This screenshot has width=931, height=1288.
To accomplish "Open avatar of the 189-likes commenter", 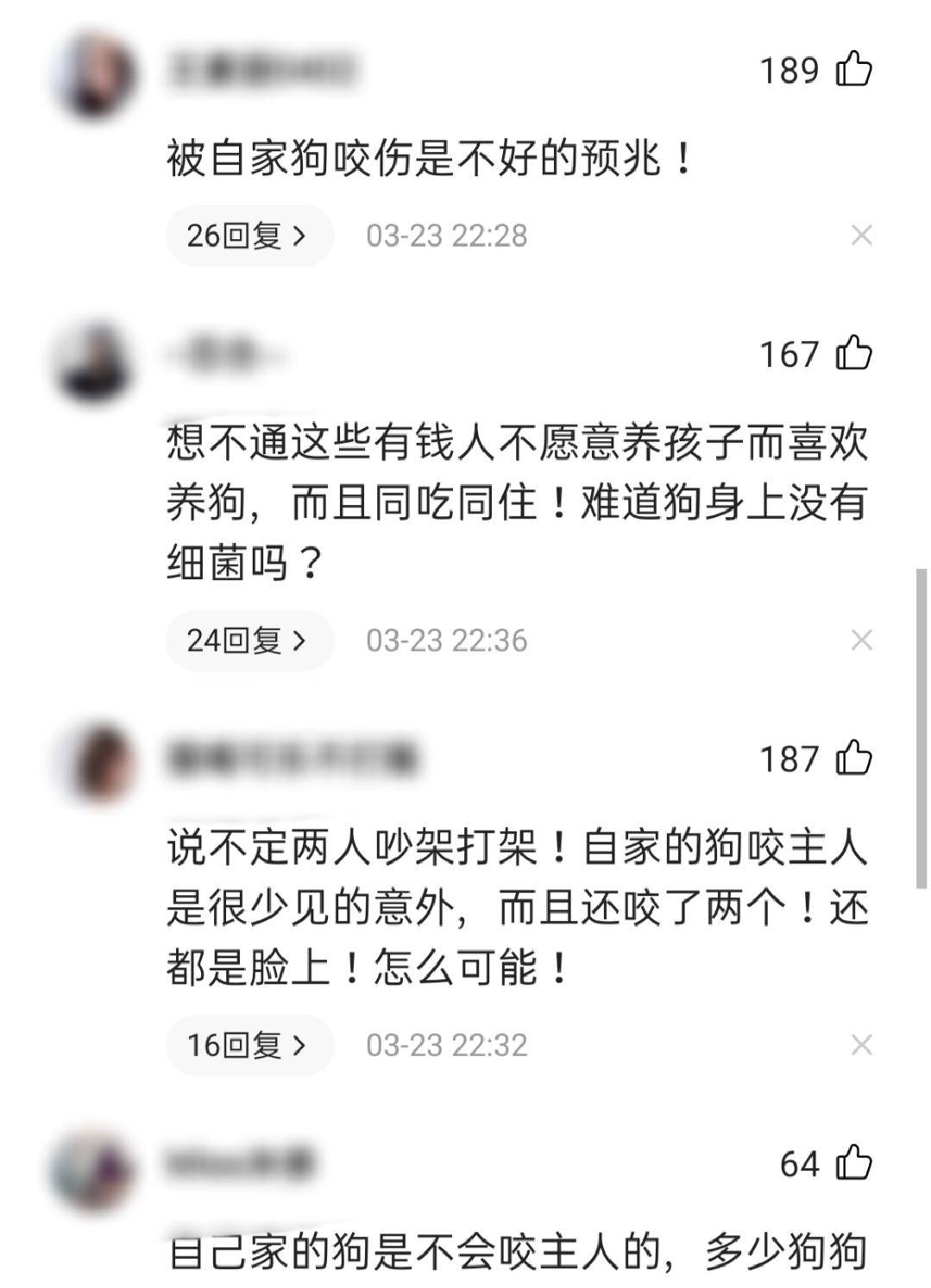I will tap(93, 76).
